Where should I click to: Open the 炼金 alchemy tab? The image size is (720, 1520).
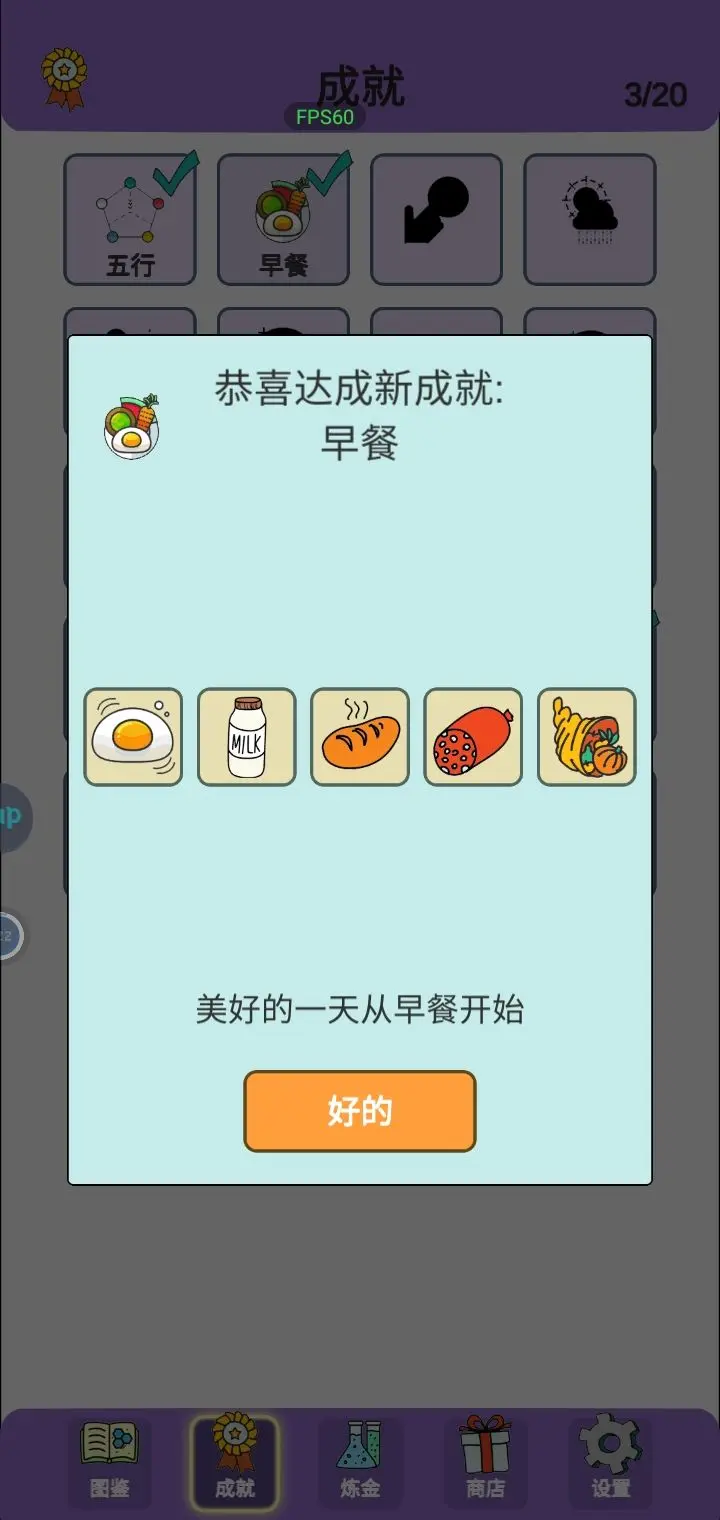360,1461
